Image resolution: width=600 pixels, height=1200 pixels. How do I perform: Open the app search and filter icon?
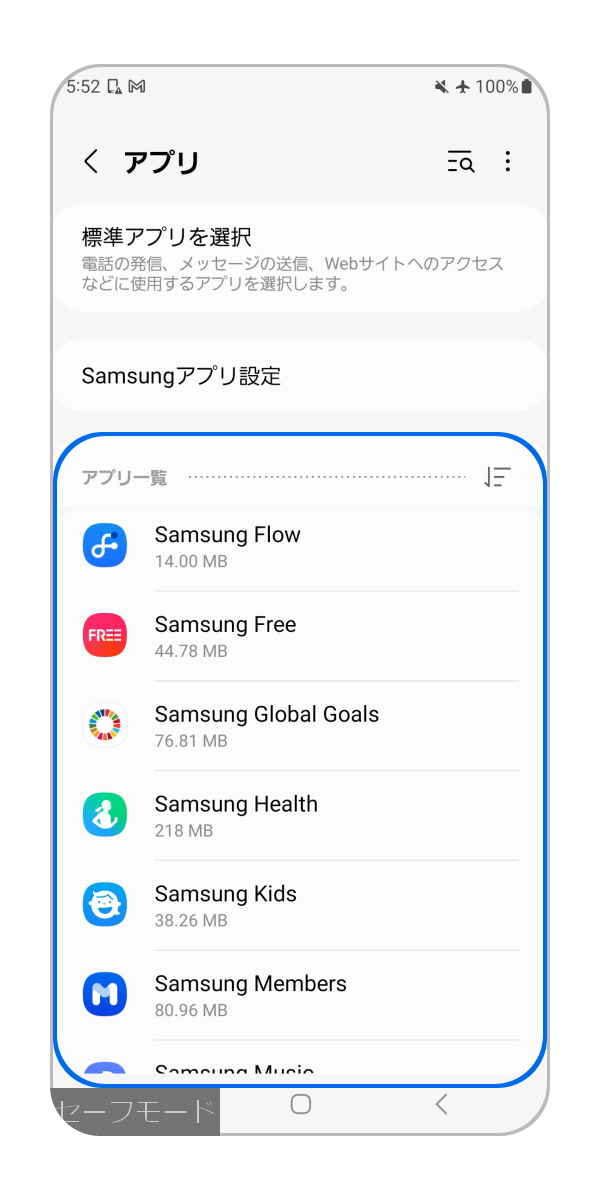[x=460, y=162]
